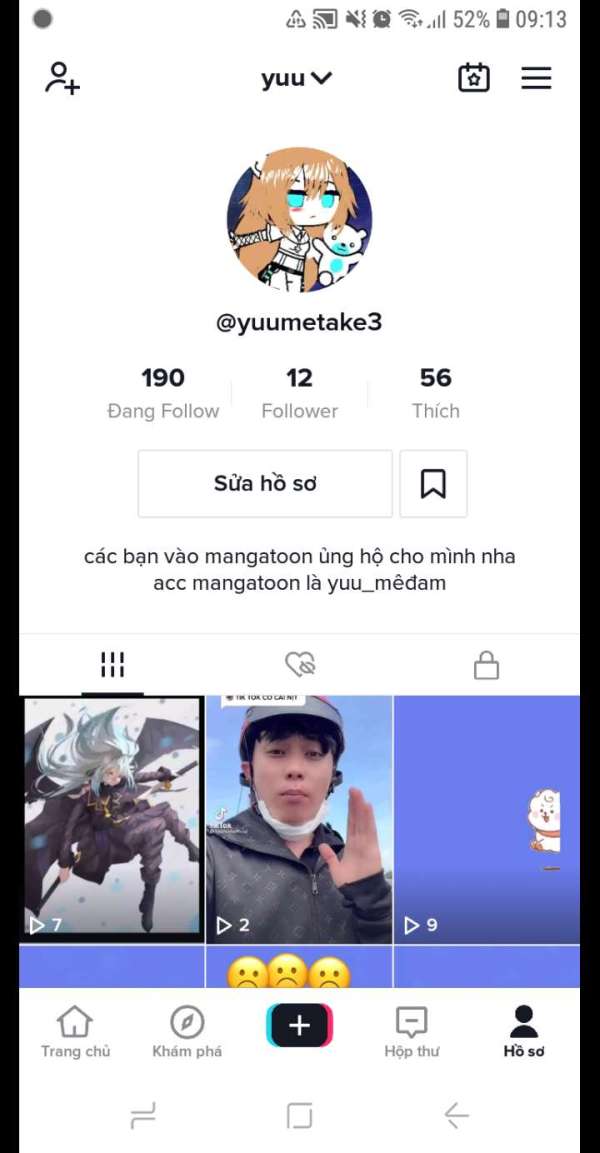This screenshot has width=600, height=1153.
Task: Tap the profile avatar picture
Action: [x=299, y=219]
